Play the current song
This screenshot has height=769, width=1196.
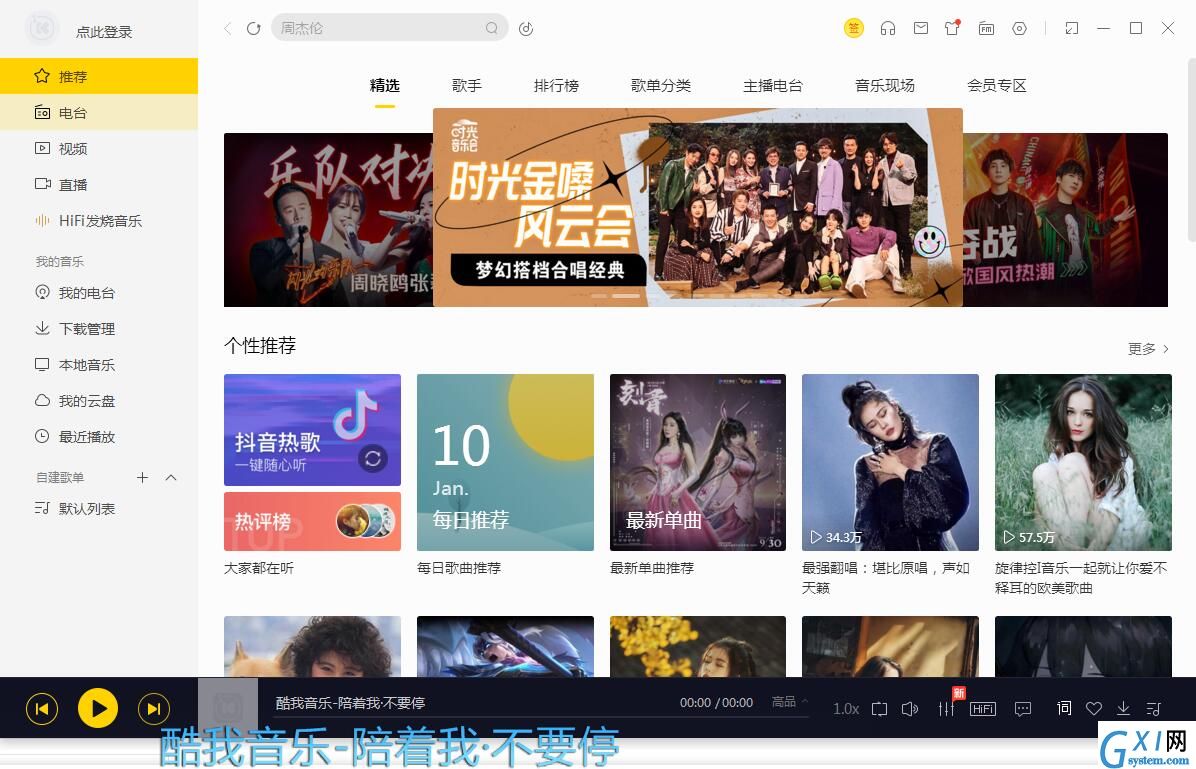[x=98, y=709]
